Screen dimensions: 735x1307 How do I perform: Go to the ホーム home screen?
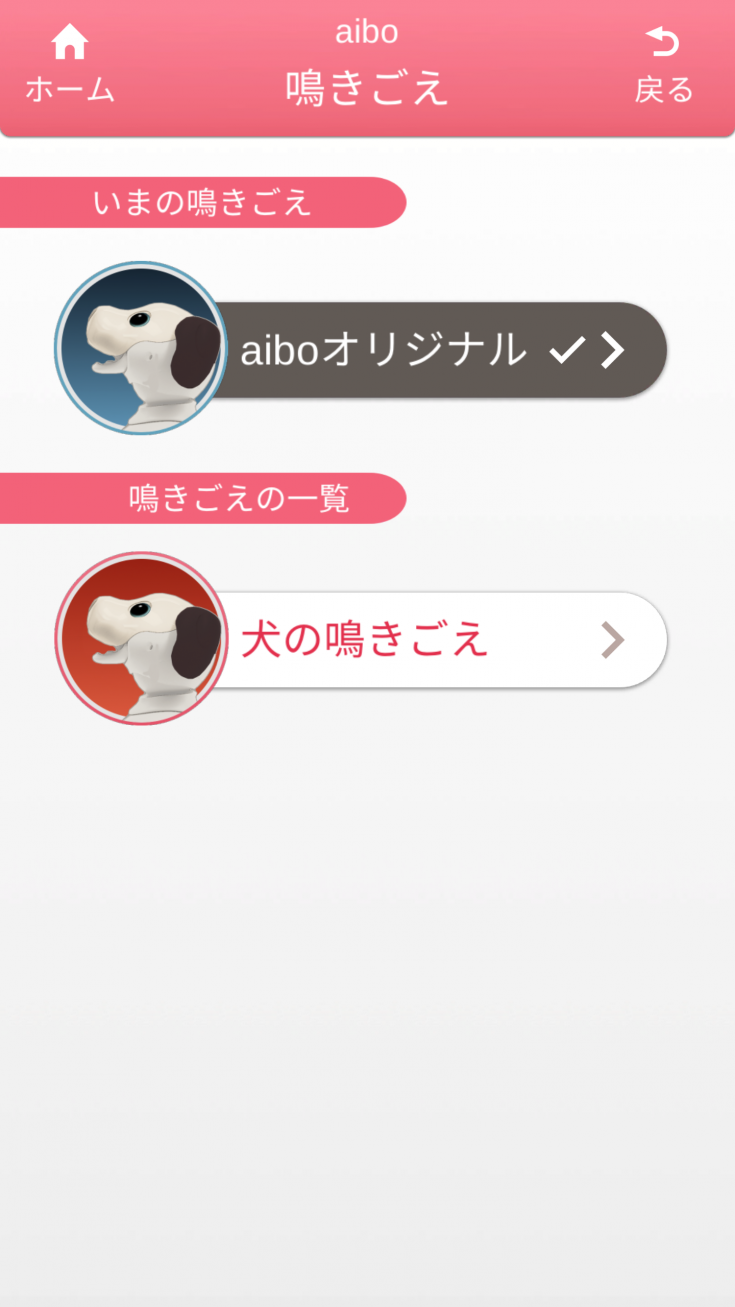point(69,65)
